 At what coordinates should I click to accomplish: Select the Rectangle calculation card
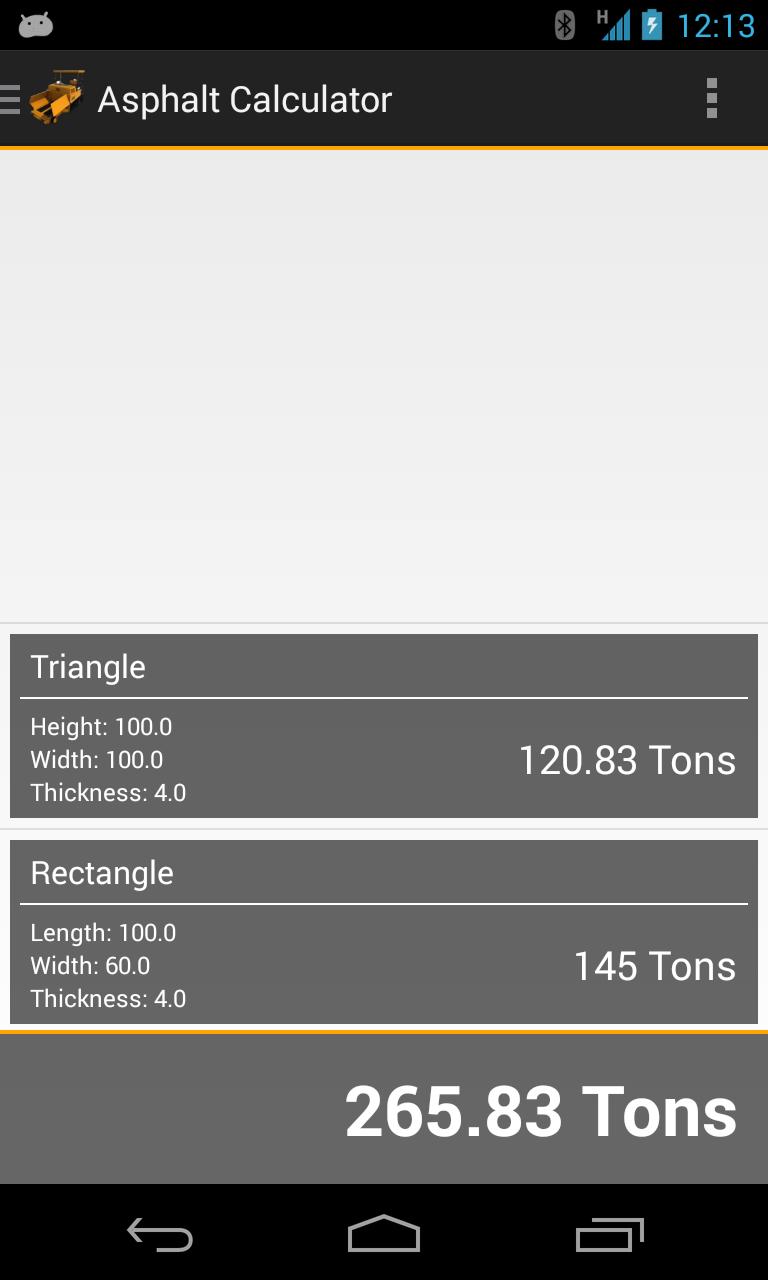(383, 930)
